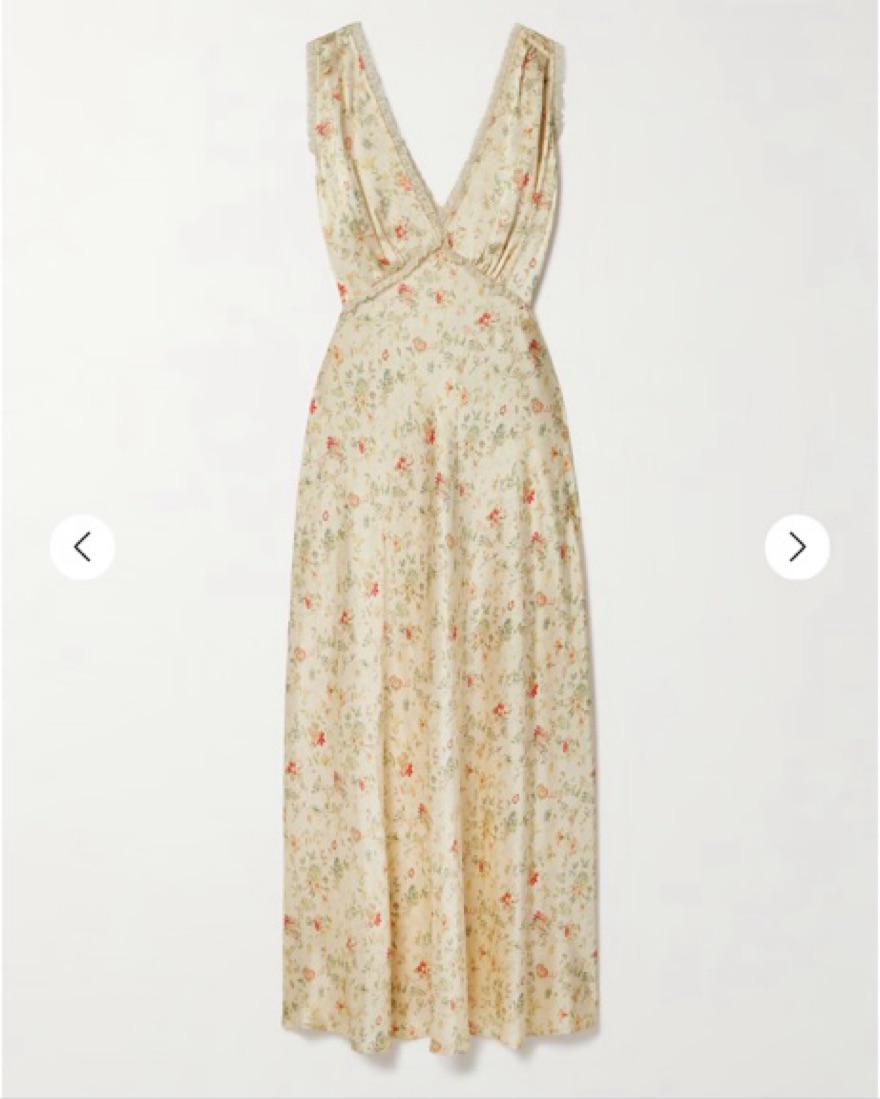Image resolution: width=880 pixels, height=1099 pixels.
Task: Go to the previous product image
Action: click(83, 547)
